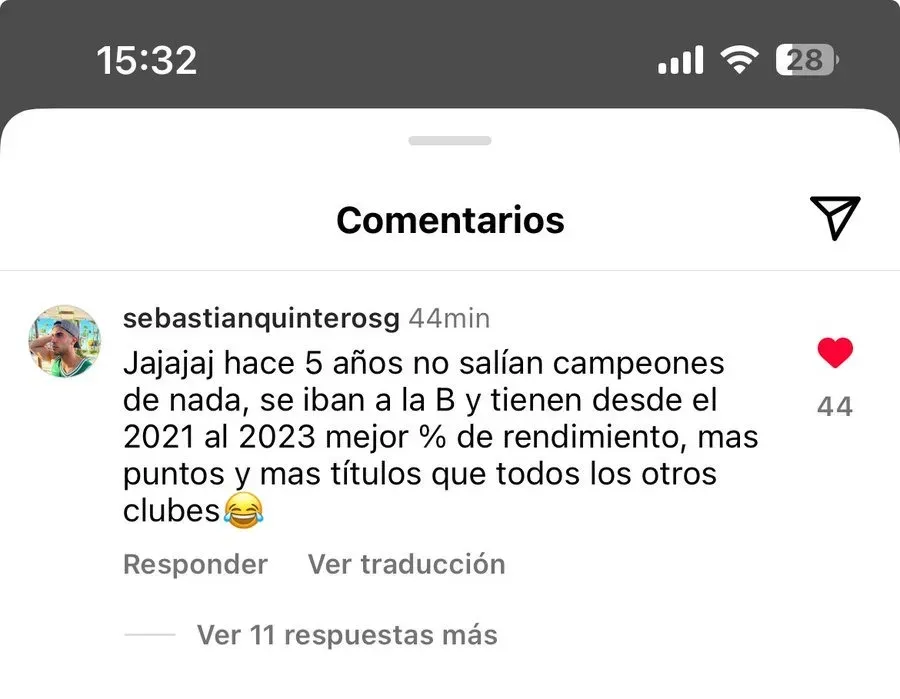Viewport: 900px width, 699px height.
Task: Tap the sheet's drag handle
Action: pyautogui.click(x=450, y=141)
